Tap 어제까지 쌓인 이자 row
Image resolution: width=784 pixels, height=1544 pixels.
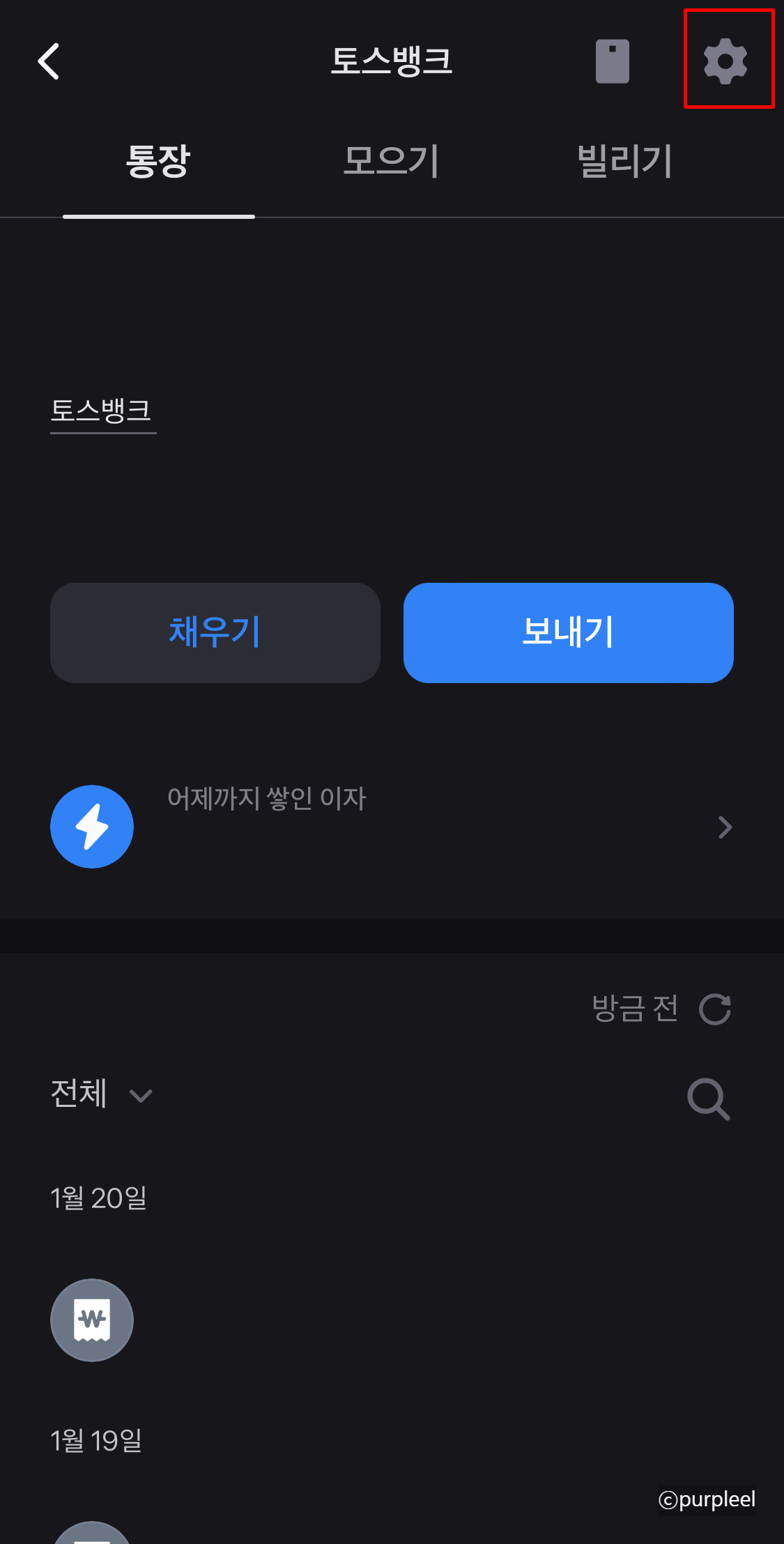click(268, 800)
